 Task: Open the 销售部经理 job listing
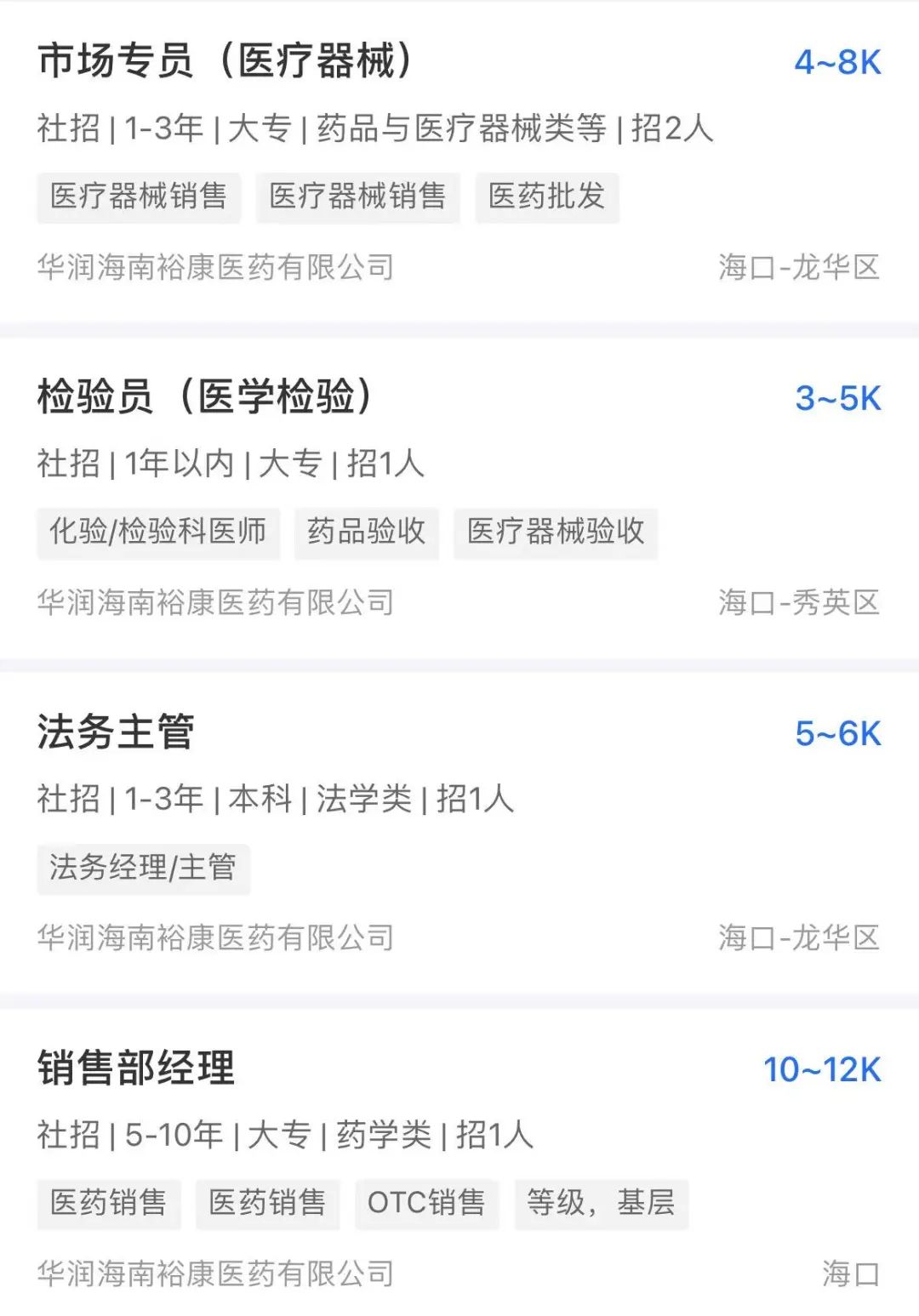(x=136, y=1068)
